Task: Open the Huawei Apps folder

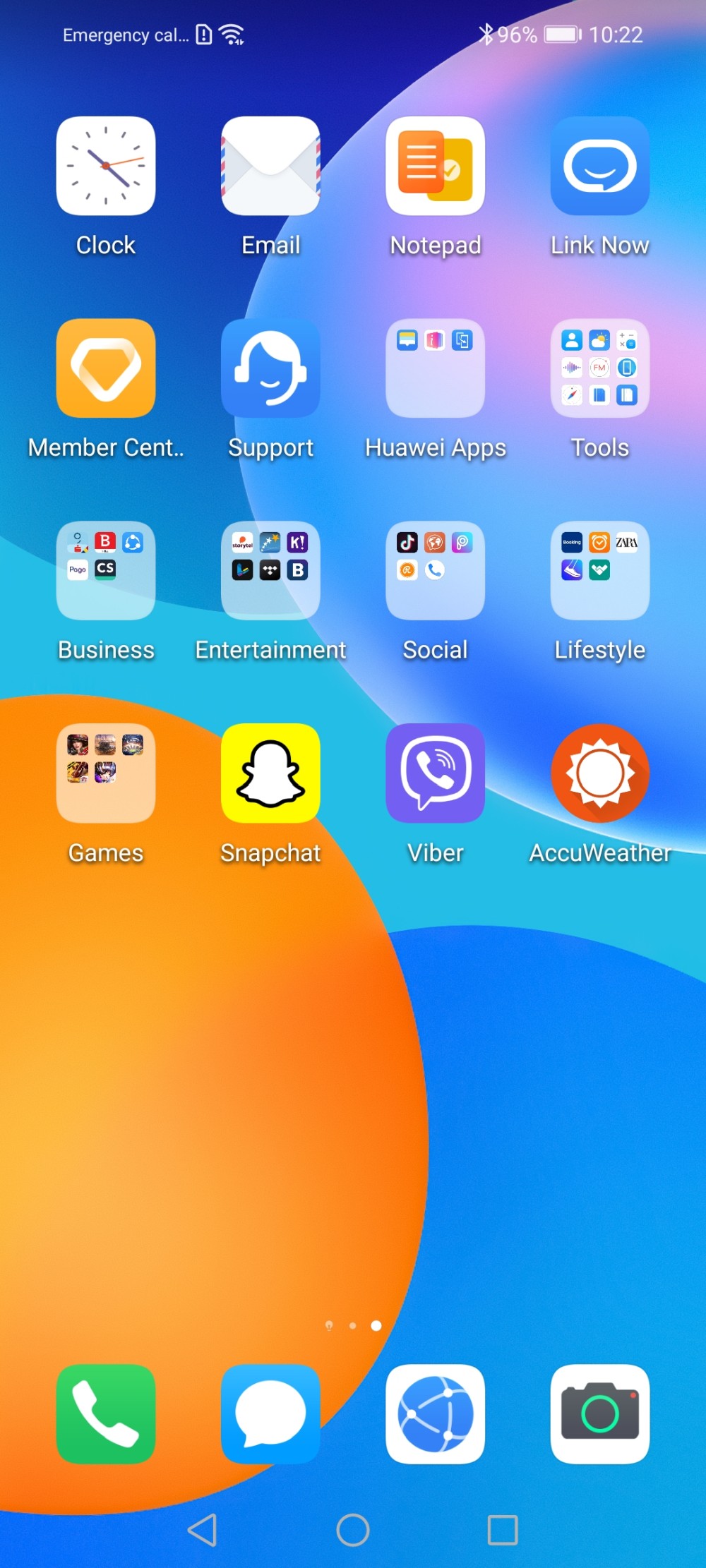Action: (435, 368)
